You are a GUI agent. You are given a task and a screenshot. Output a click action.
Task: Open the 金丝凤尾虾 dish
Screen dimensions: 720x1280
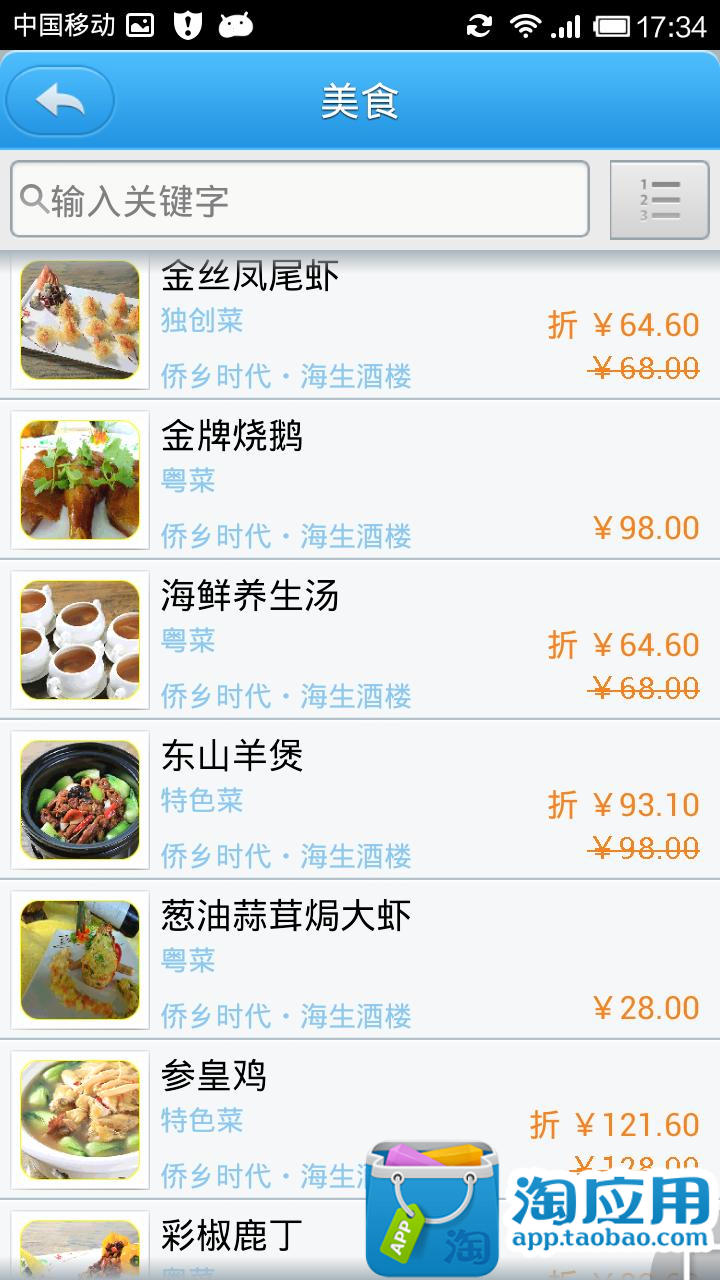tap(360, 325)
